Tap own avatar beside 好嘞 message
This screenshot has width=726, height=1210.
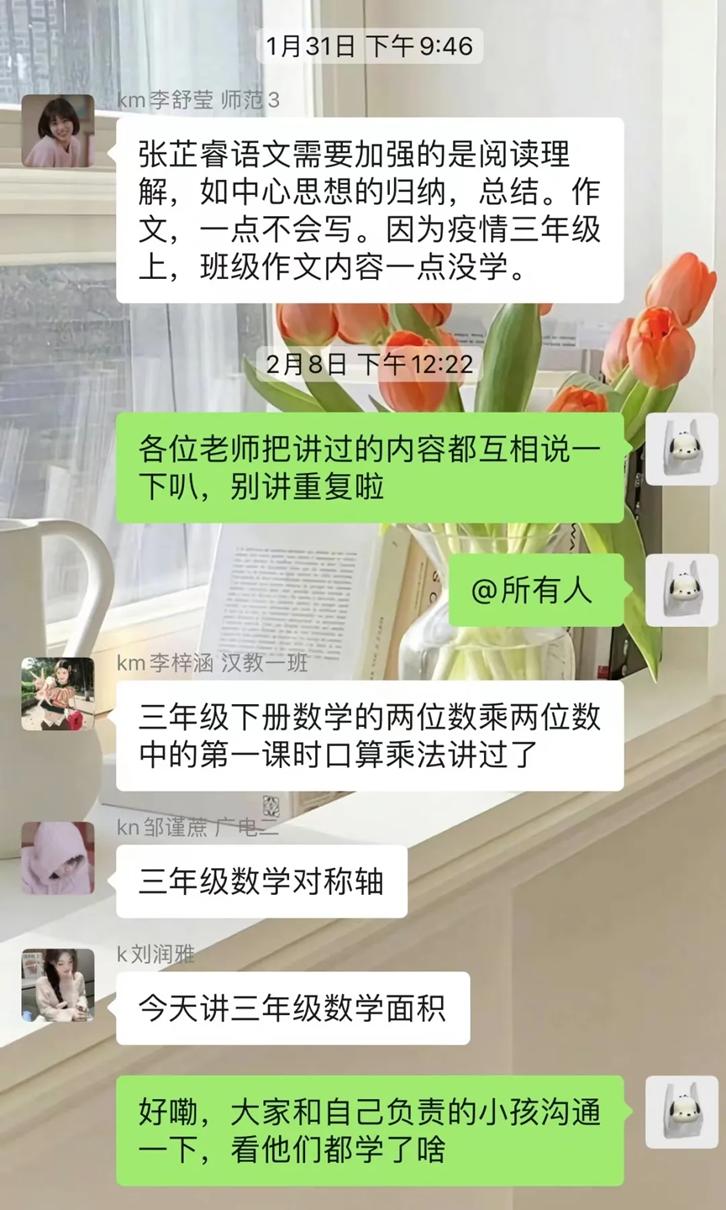click(682, 1112)
